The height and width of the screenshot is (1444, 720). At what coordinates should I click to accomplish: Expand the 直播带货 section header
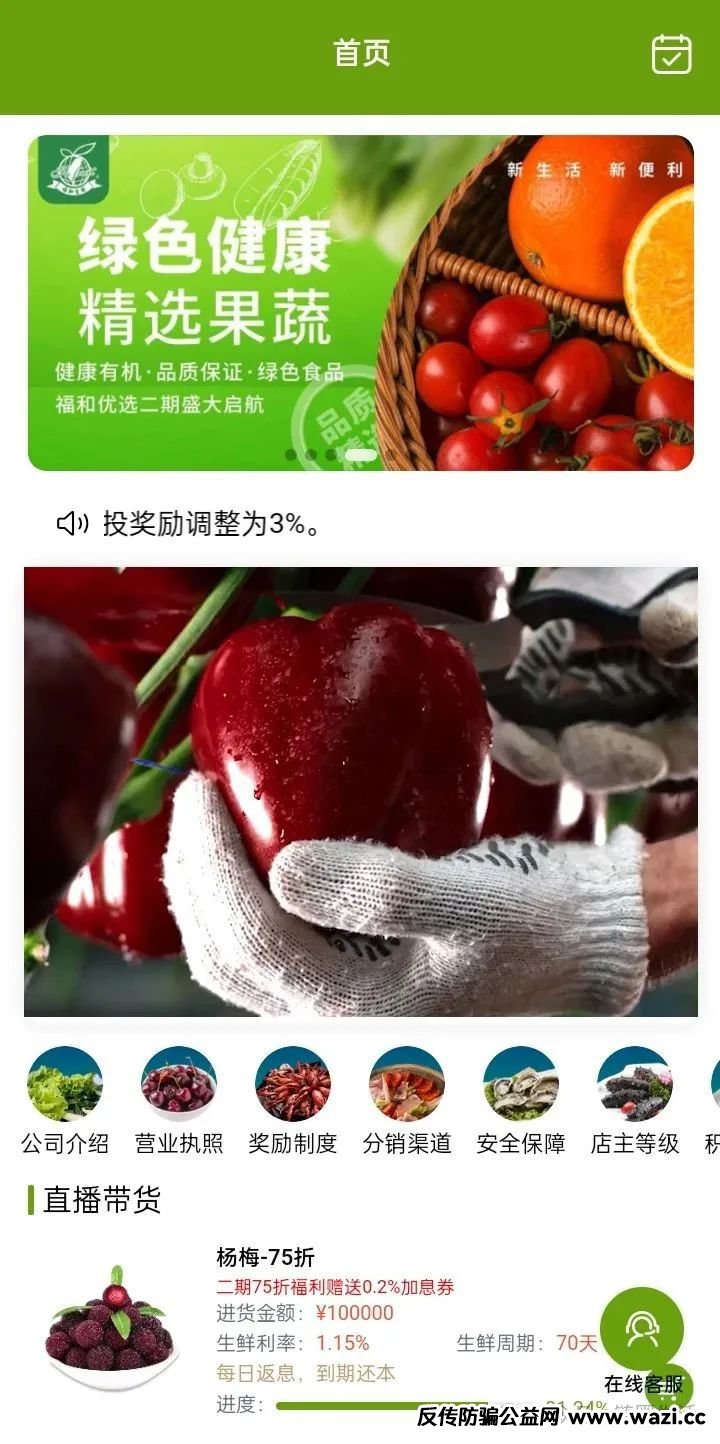pyautogui.click(x=100, y=1203)
